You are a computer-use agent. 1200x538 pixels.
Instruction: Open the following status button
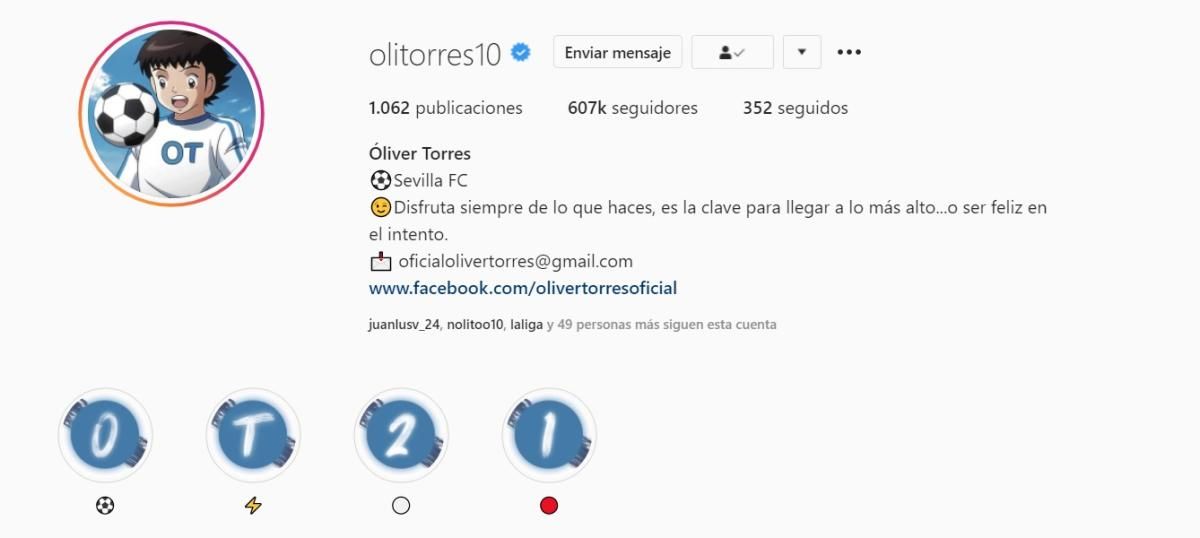pos(732,52)
